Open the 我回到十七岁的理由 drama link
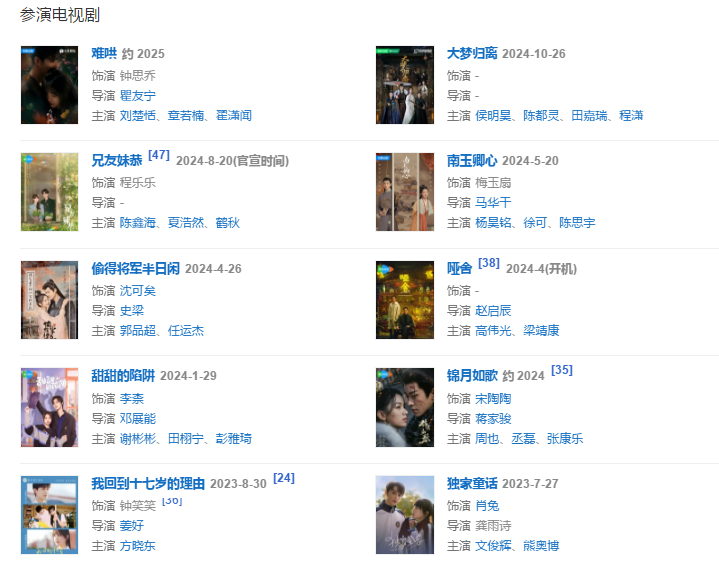The height and width of the screenshot is (568, 719). [x=148, y=483]
